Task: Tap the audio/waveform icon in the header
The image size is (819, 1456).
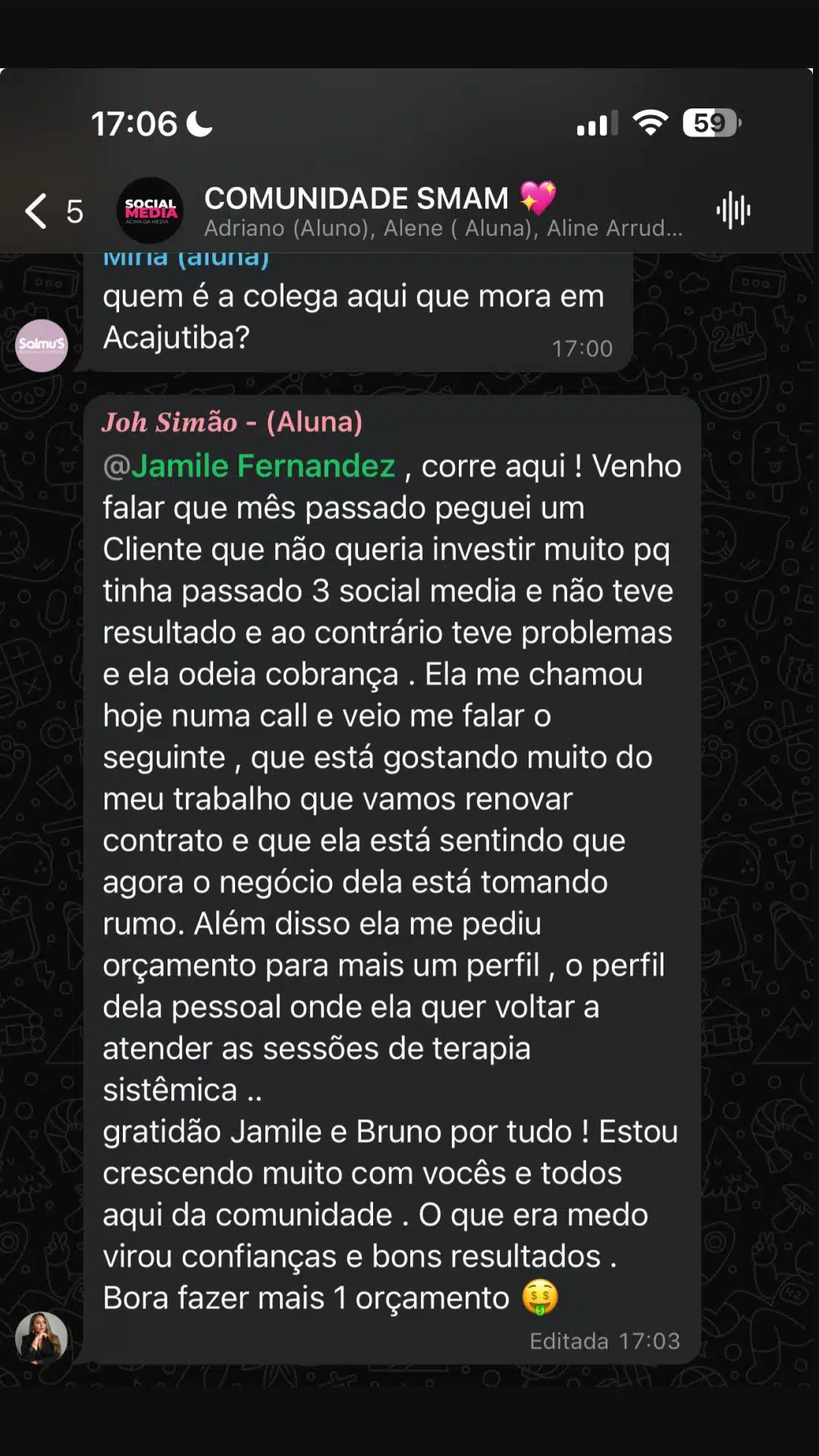Action: pos(734,210)
